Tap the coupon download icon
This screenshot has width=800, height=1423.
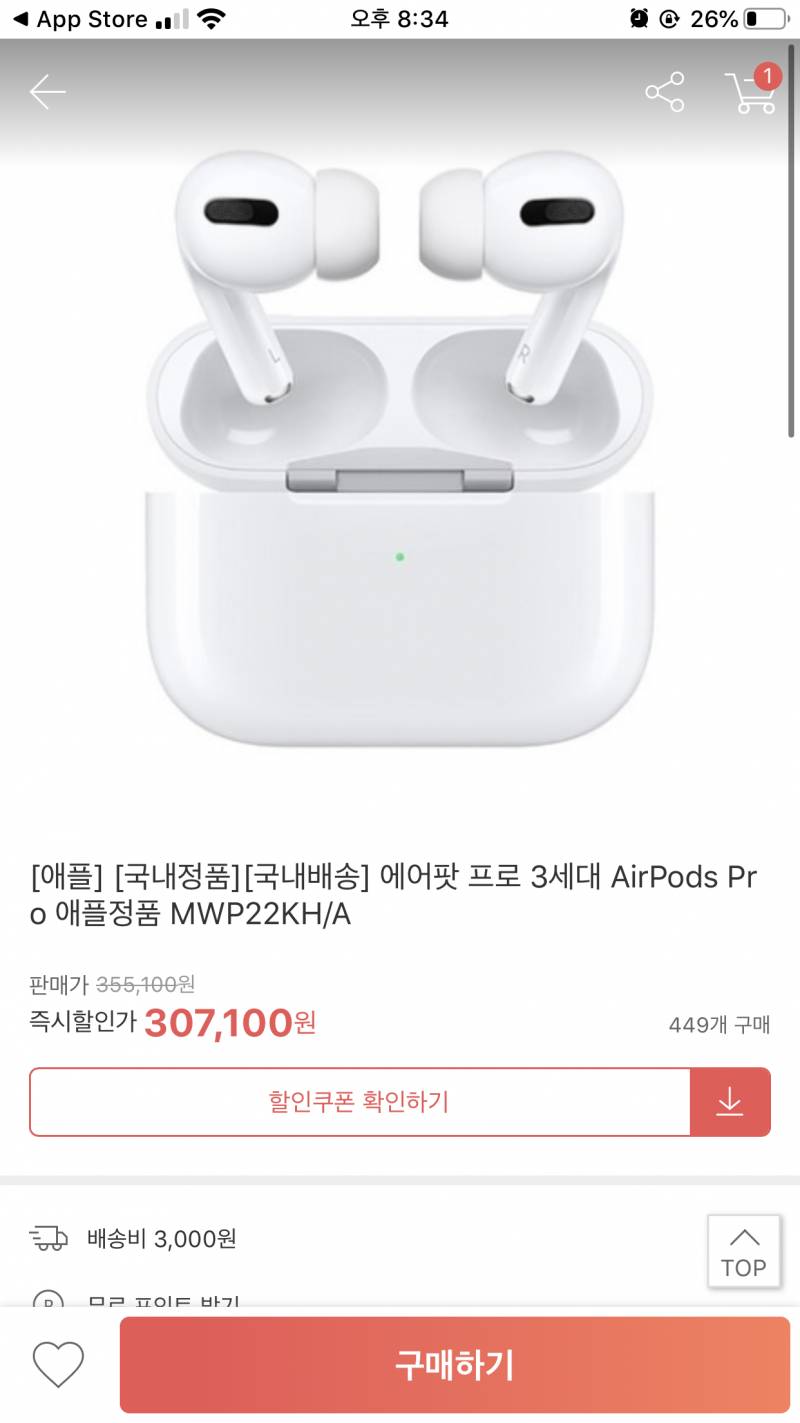[731, 1101]
